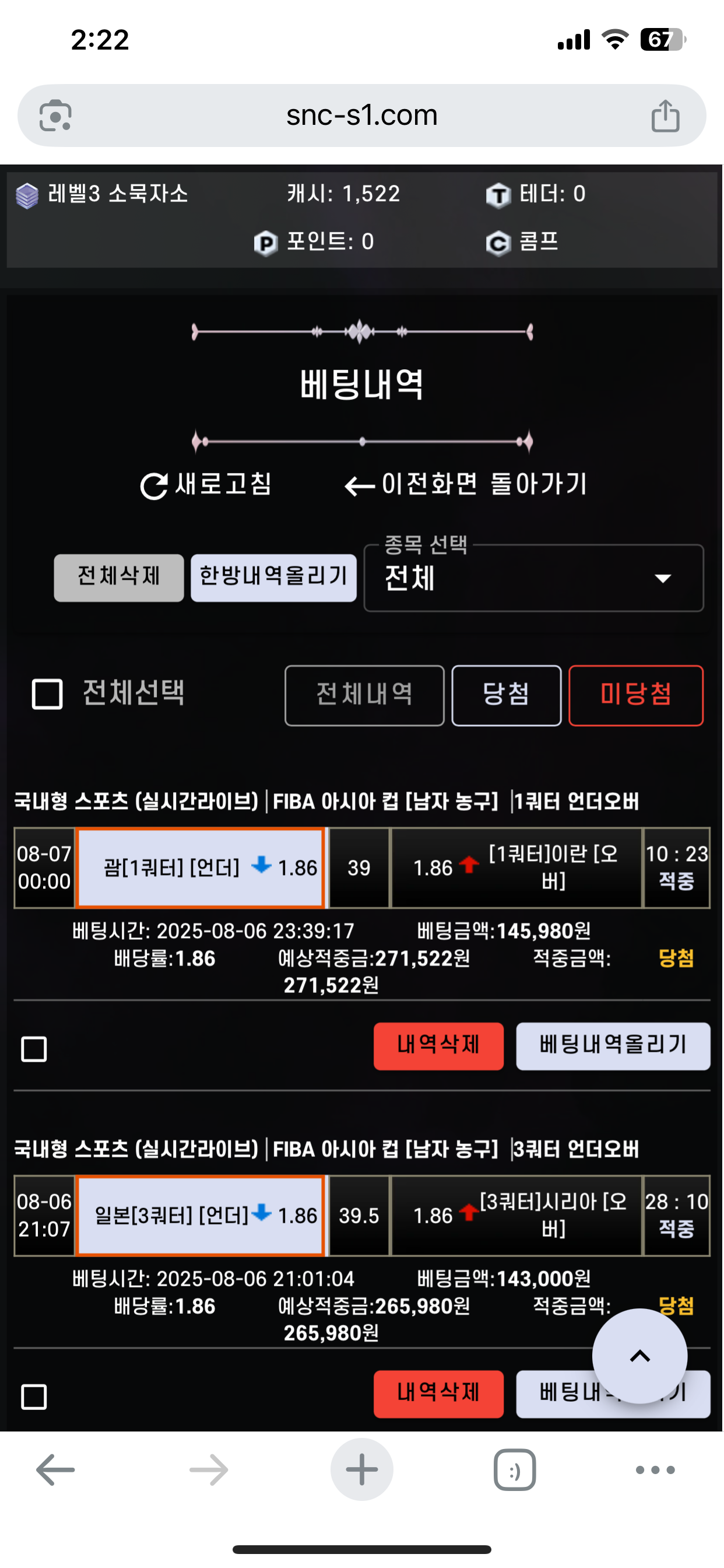Select the checkbox for the 1쿼터 bet

coord(34,1049)
